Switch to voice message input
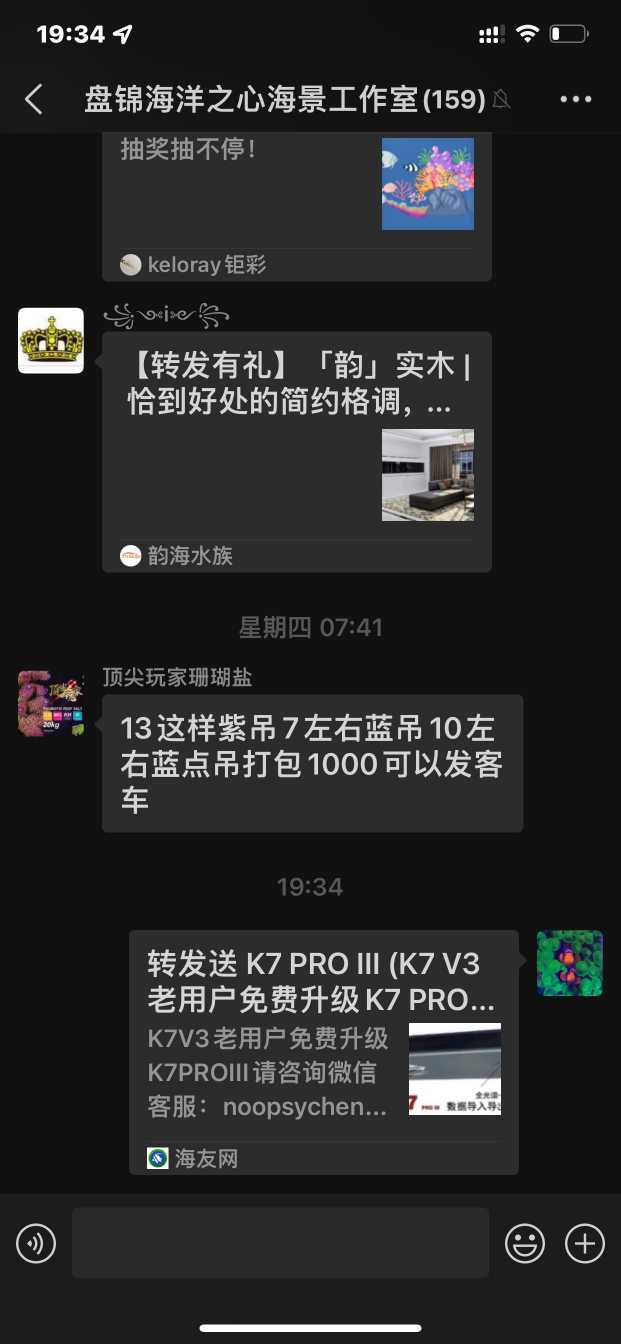Image resolution: width=621 pixels, height=1344 pixels. pos(36,1244)
